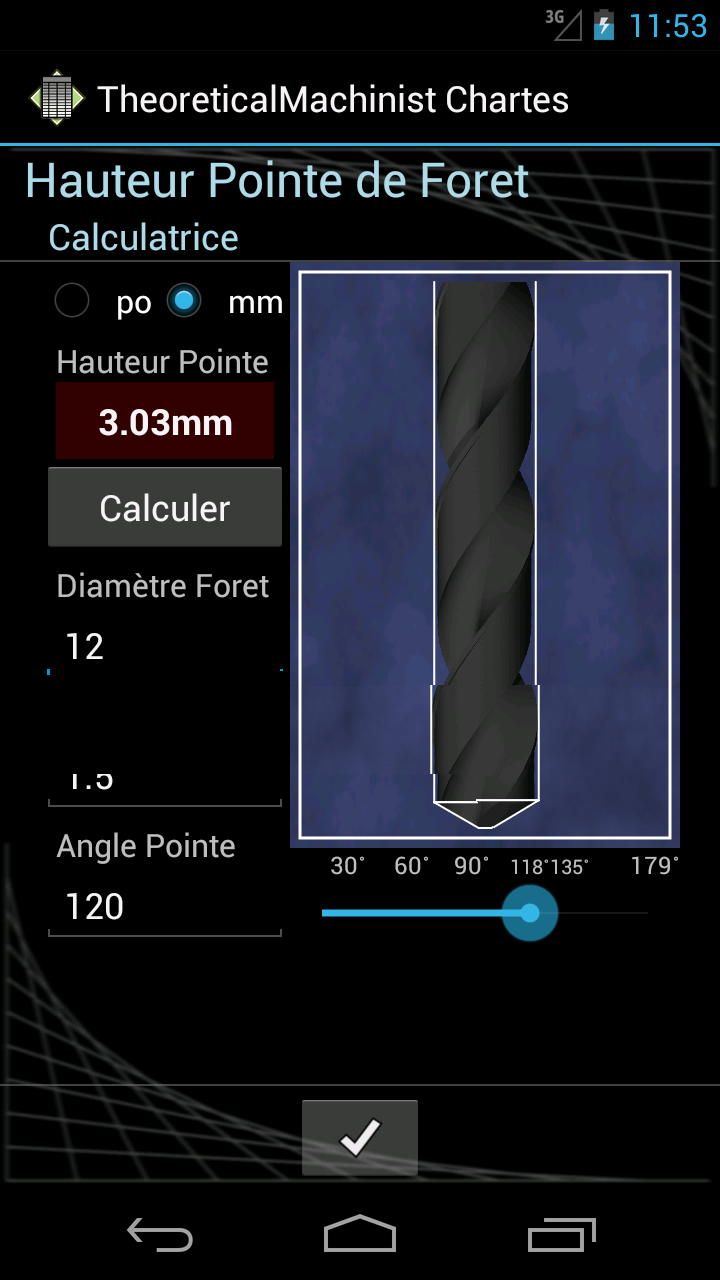Edit the Diamètre Foret field

[x=165, y=647]
